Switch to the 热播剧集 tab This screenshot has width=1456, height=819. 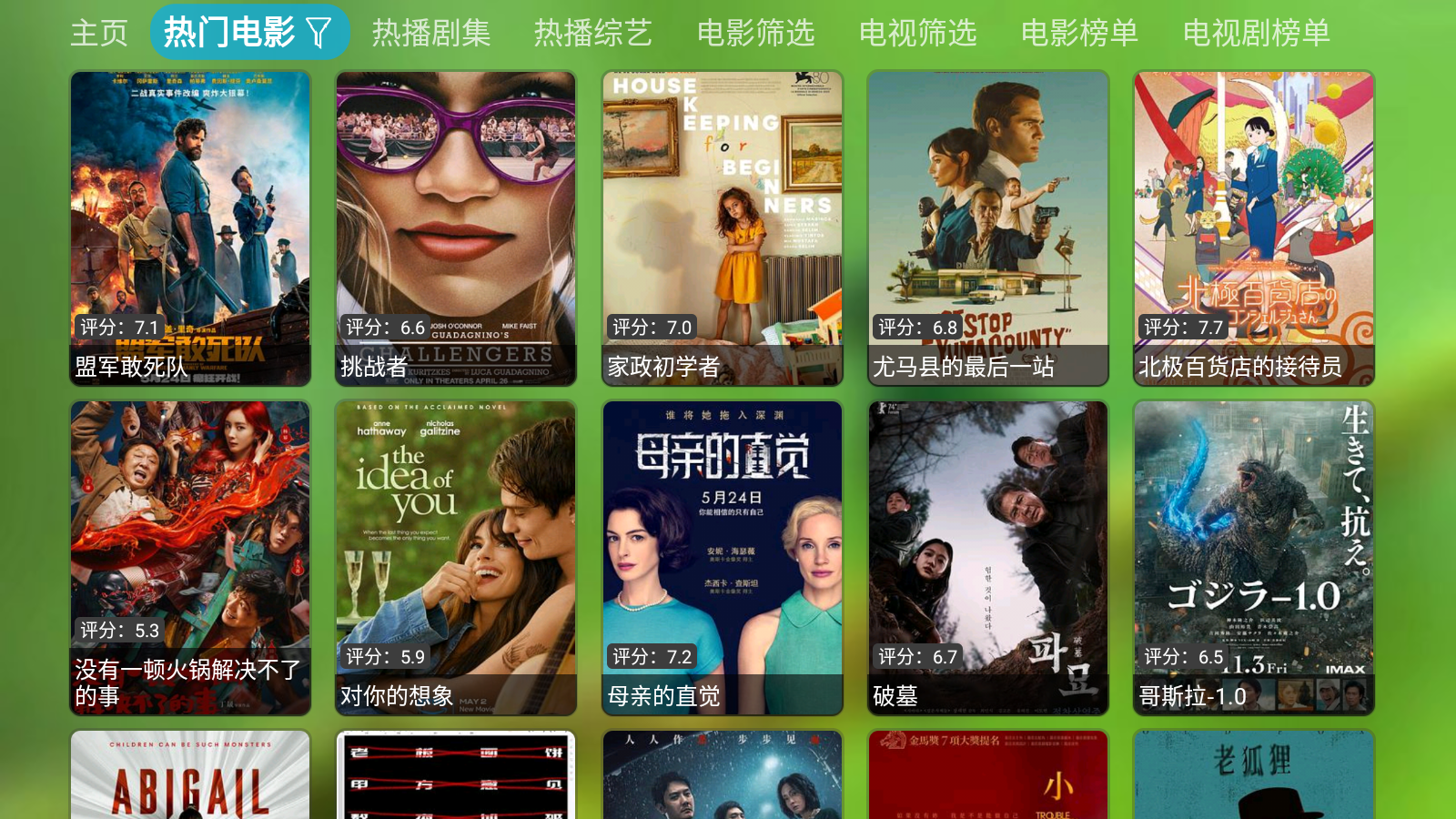431,33
